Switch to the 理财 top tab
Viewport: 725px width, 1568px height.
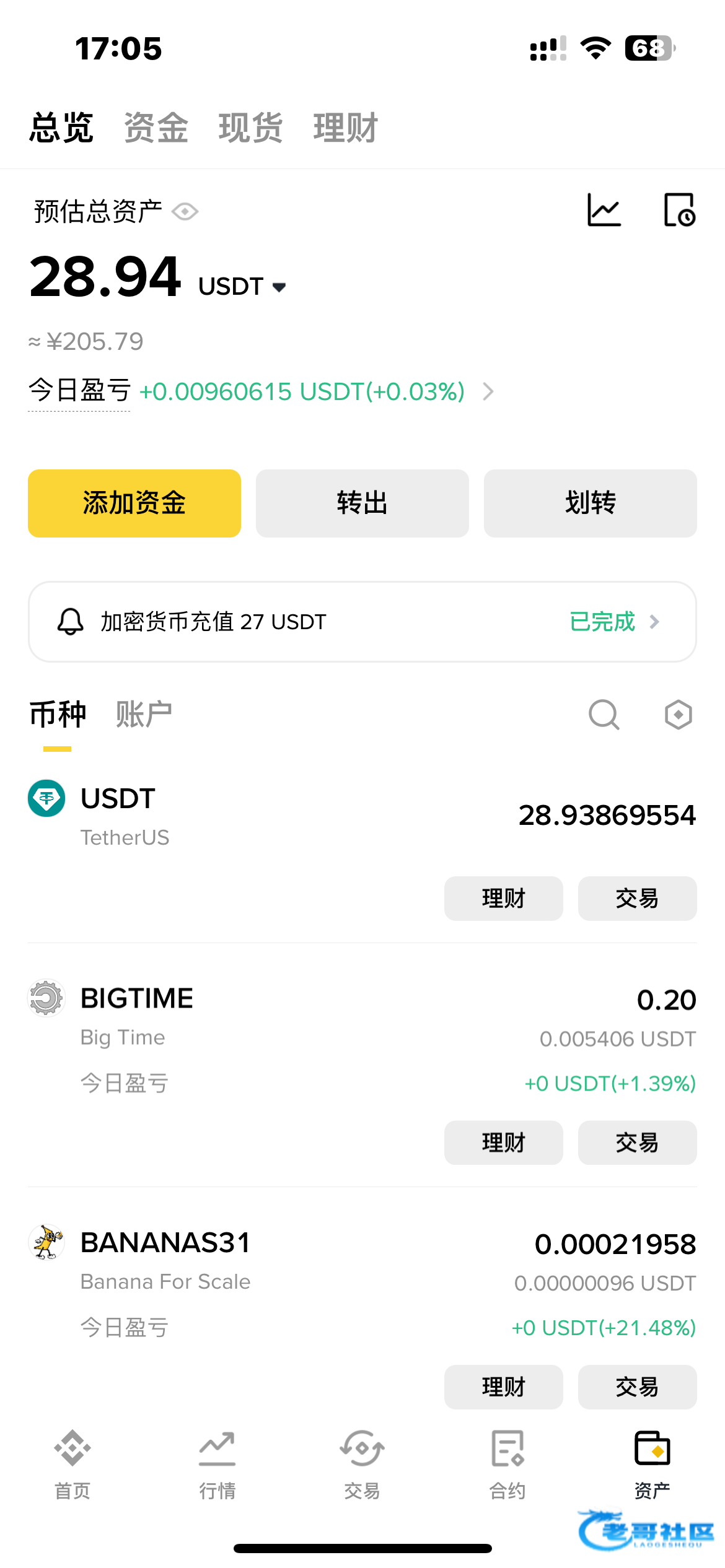(x=346, y=128)
